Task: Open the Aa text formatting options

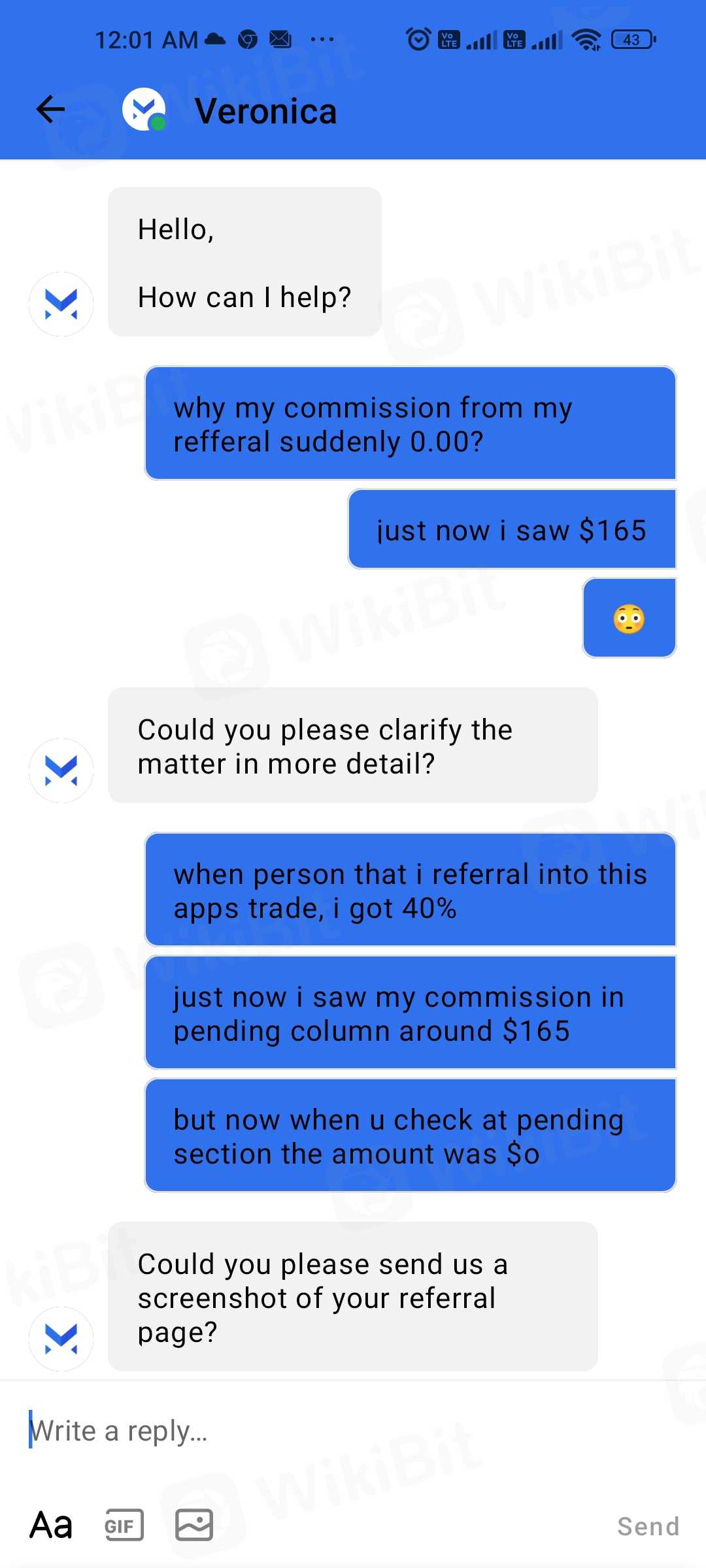Action: click(x=51, y=1526)
